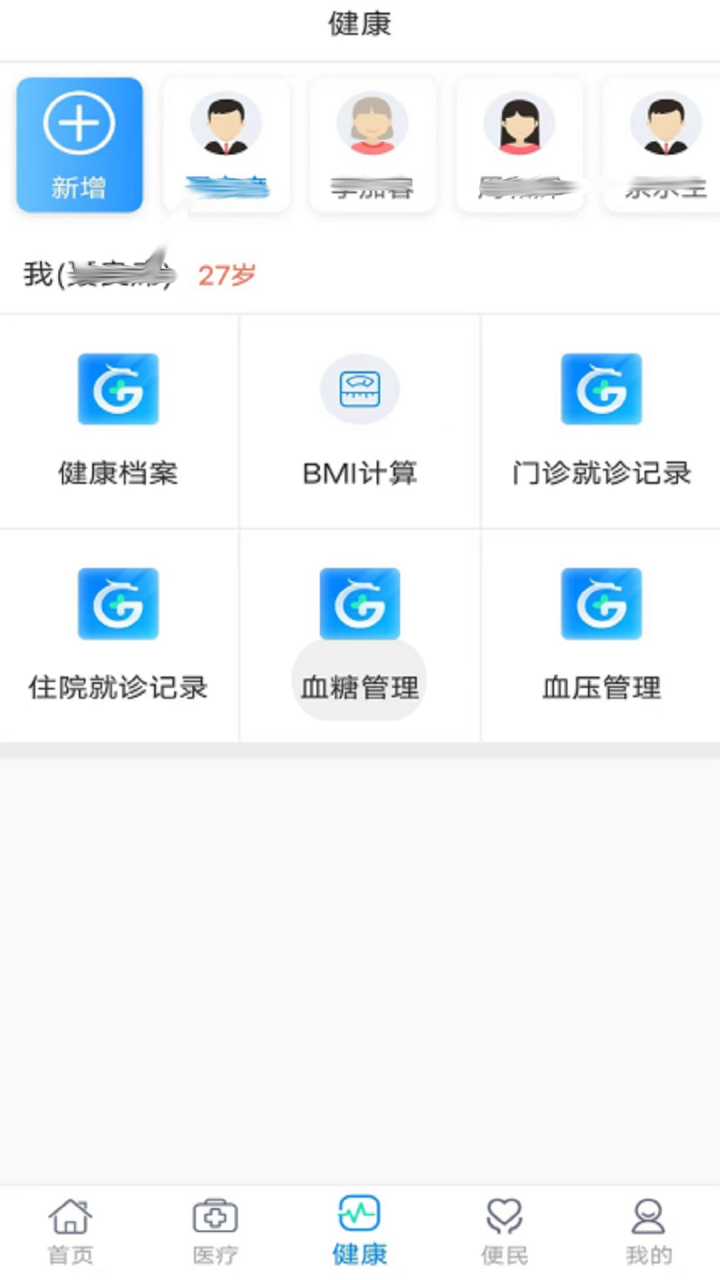Open the 便民 convenience services icon
720x1280 pixels.
point(504,1228)
